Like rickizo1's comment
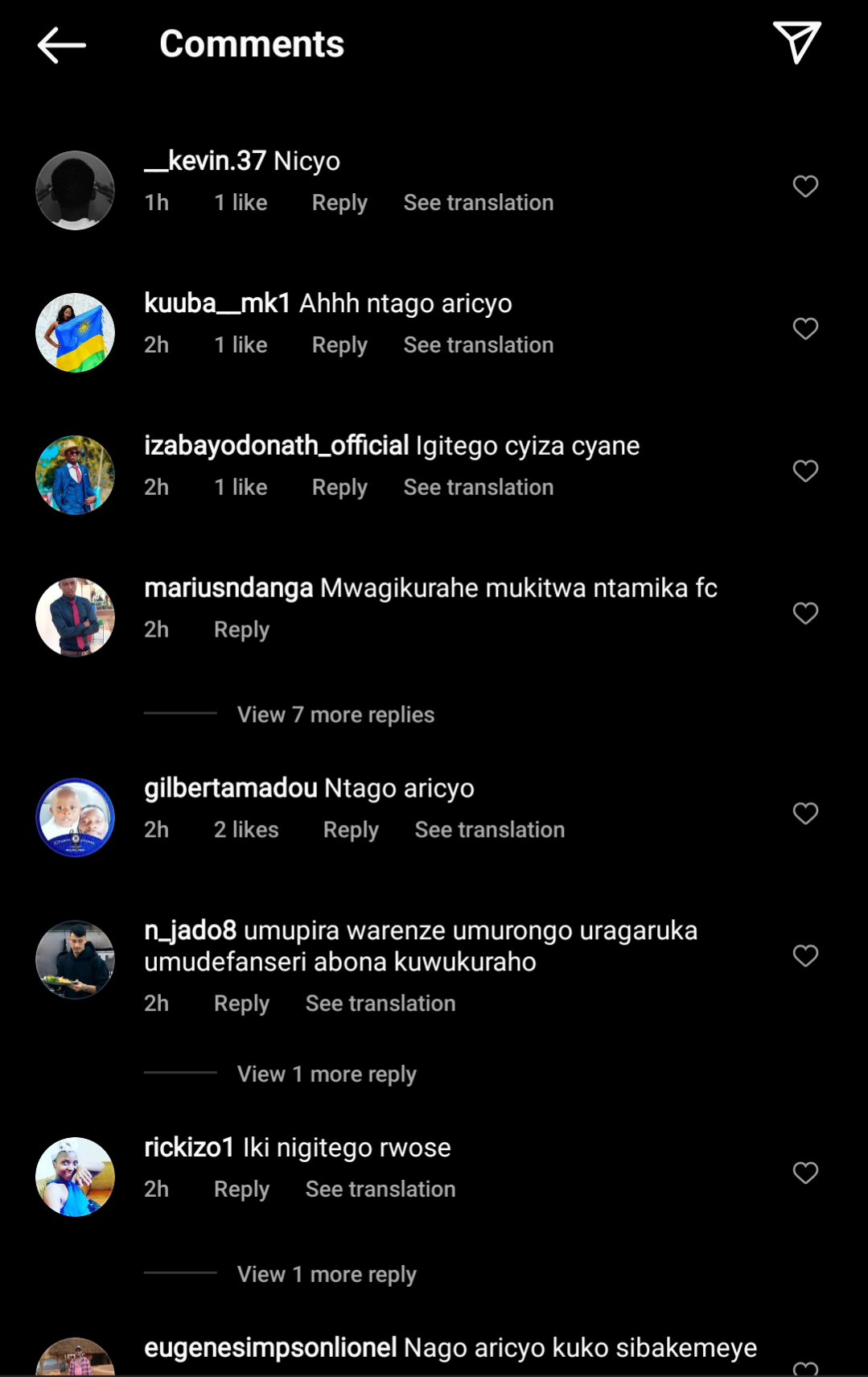 [805, 1173]
